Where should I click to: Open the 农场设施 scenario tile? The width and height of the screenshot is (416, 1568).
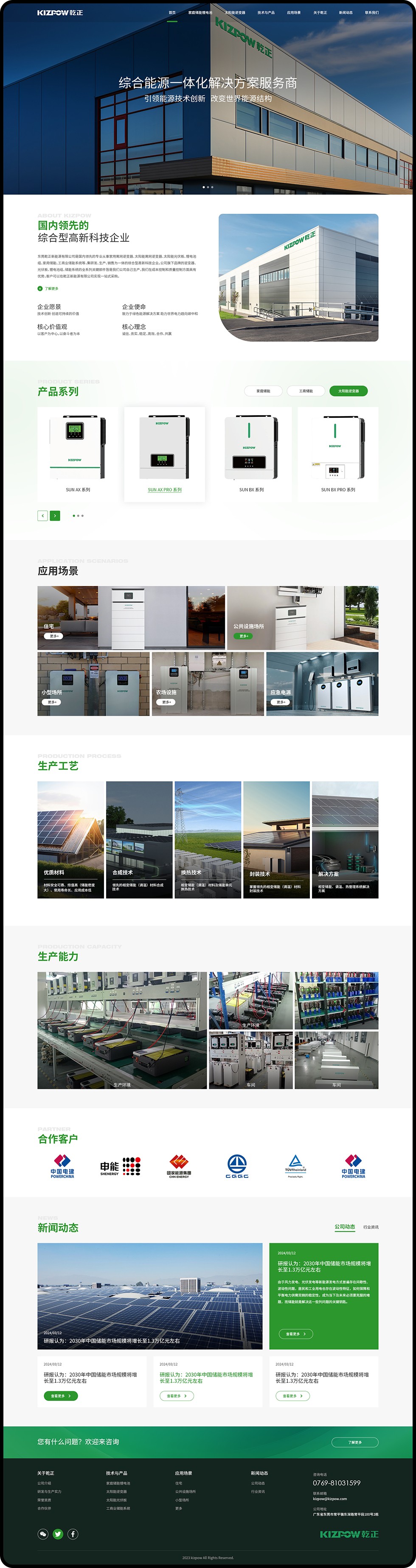point(208,684)
